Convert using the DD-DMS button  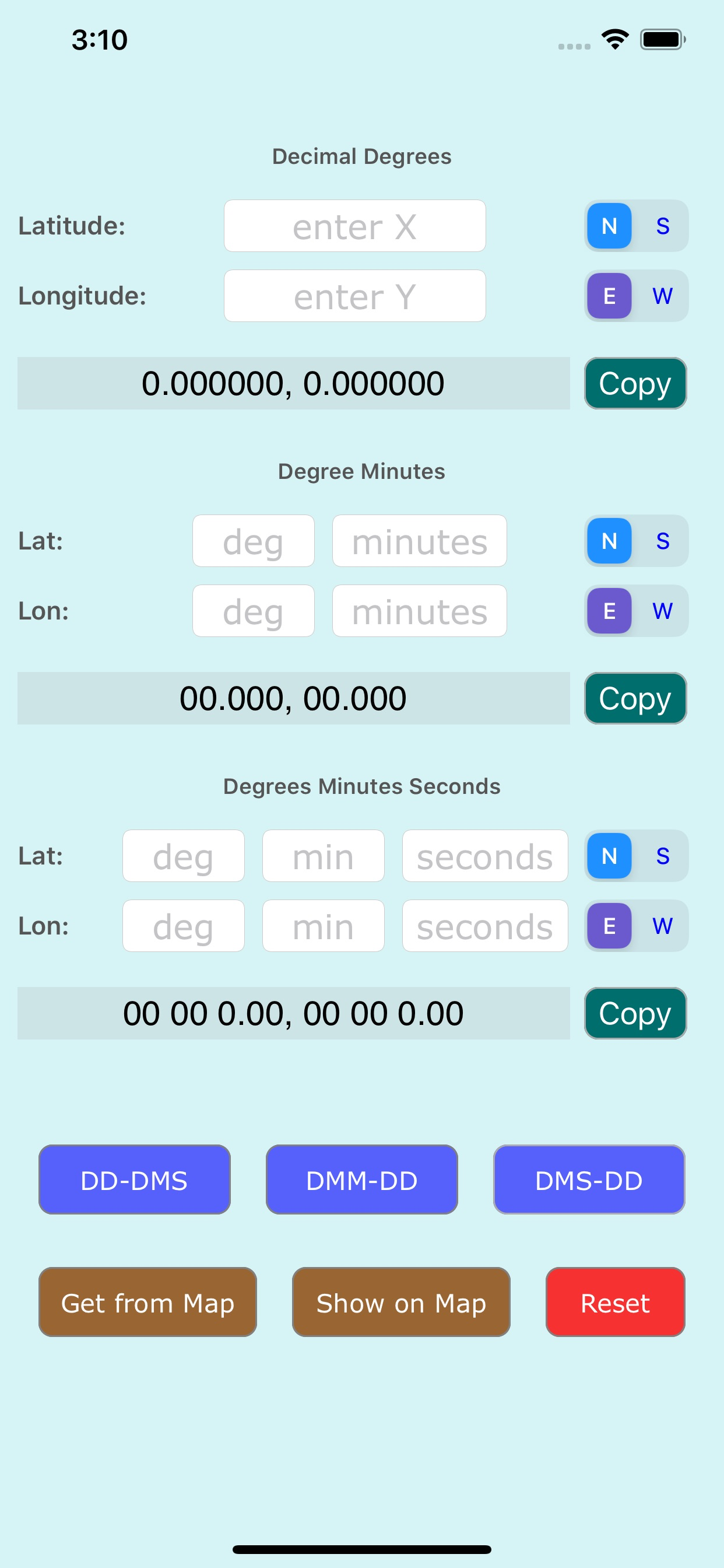pos(135,1179)
